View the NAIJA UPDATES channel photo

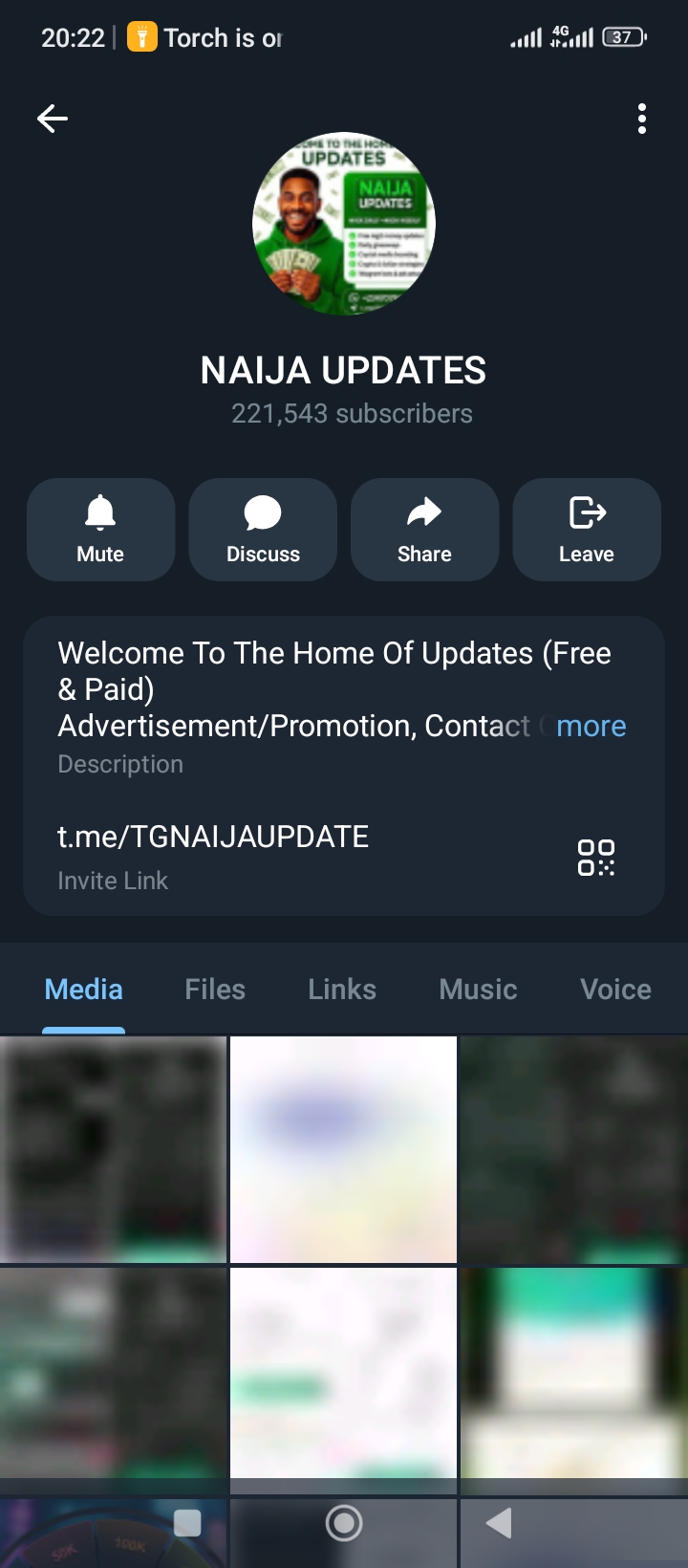pyautogui.click(x=344, y=224)
